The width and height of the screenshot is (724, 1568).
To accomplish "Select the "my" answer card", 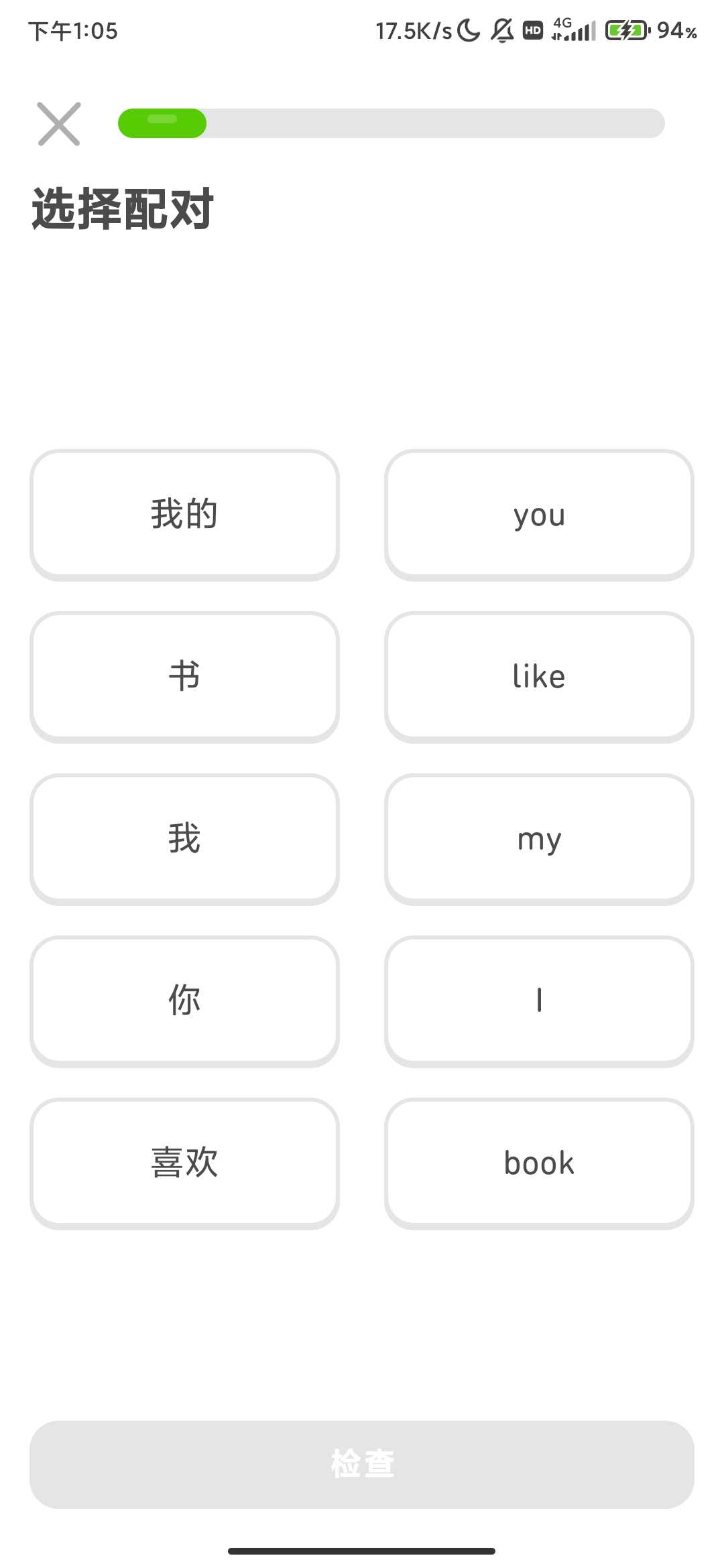I will click(x=539, y=838).
